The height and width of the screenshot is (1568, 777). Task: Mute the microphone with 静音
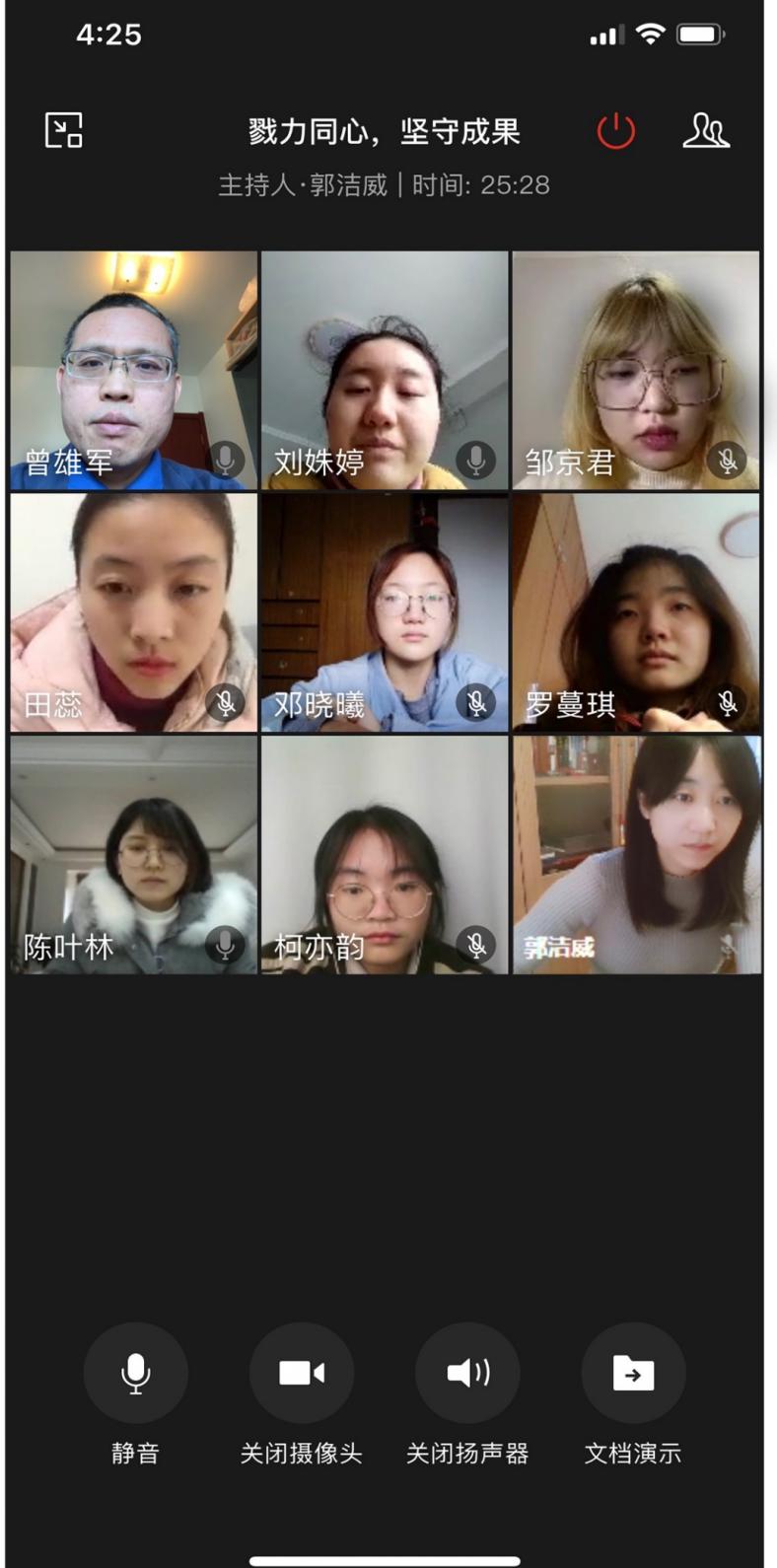pyautogui.click(x=135, y=1373)
